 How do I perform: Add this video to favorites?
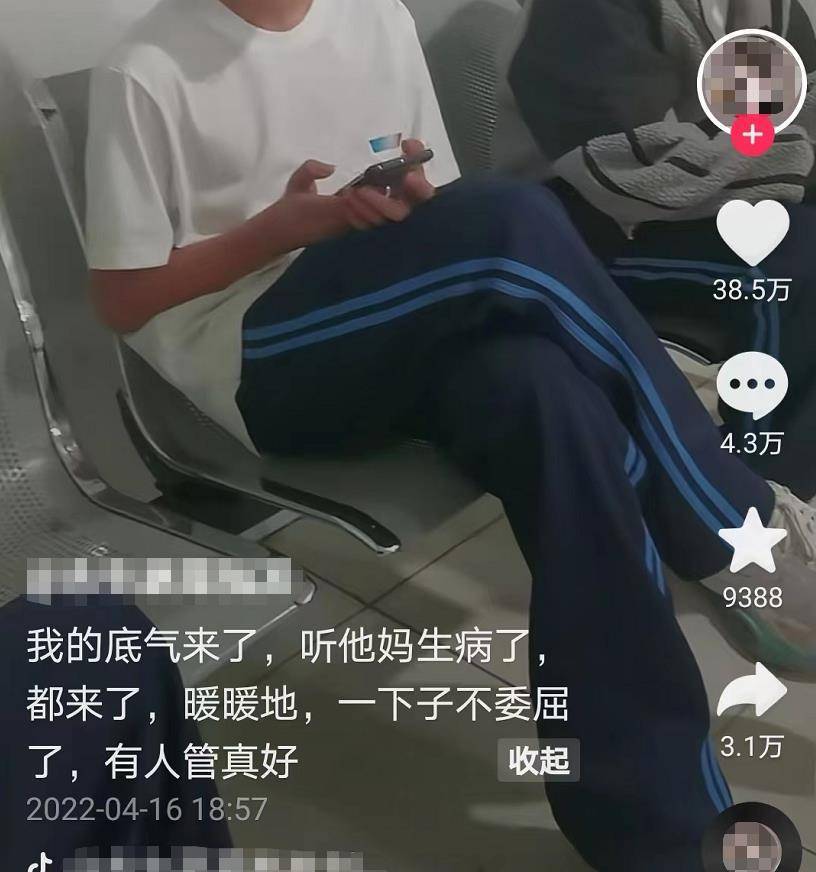(x=752, y=541)
